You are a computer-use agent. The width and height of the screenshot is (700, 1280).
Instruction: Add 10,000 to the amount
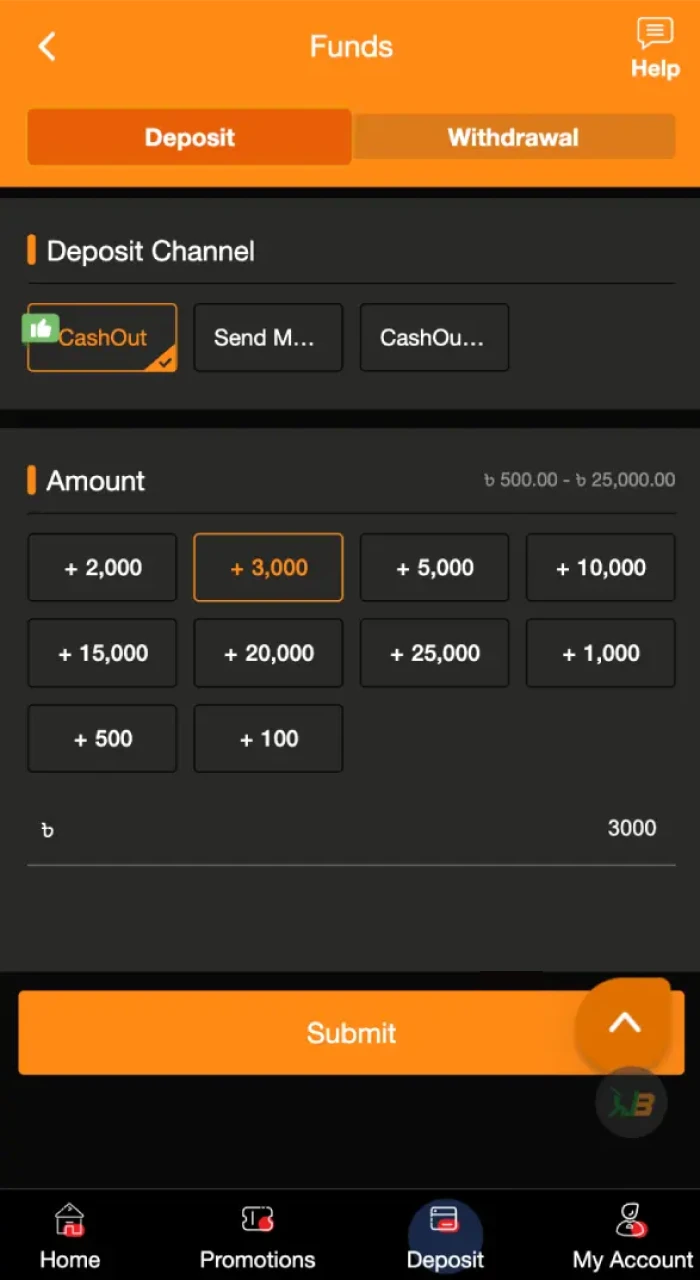click(600, 568)
